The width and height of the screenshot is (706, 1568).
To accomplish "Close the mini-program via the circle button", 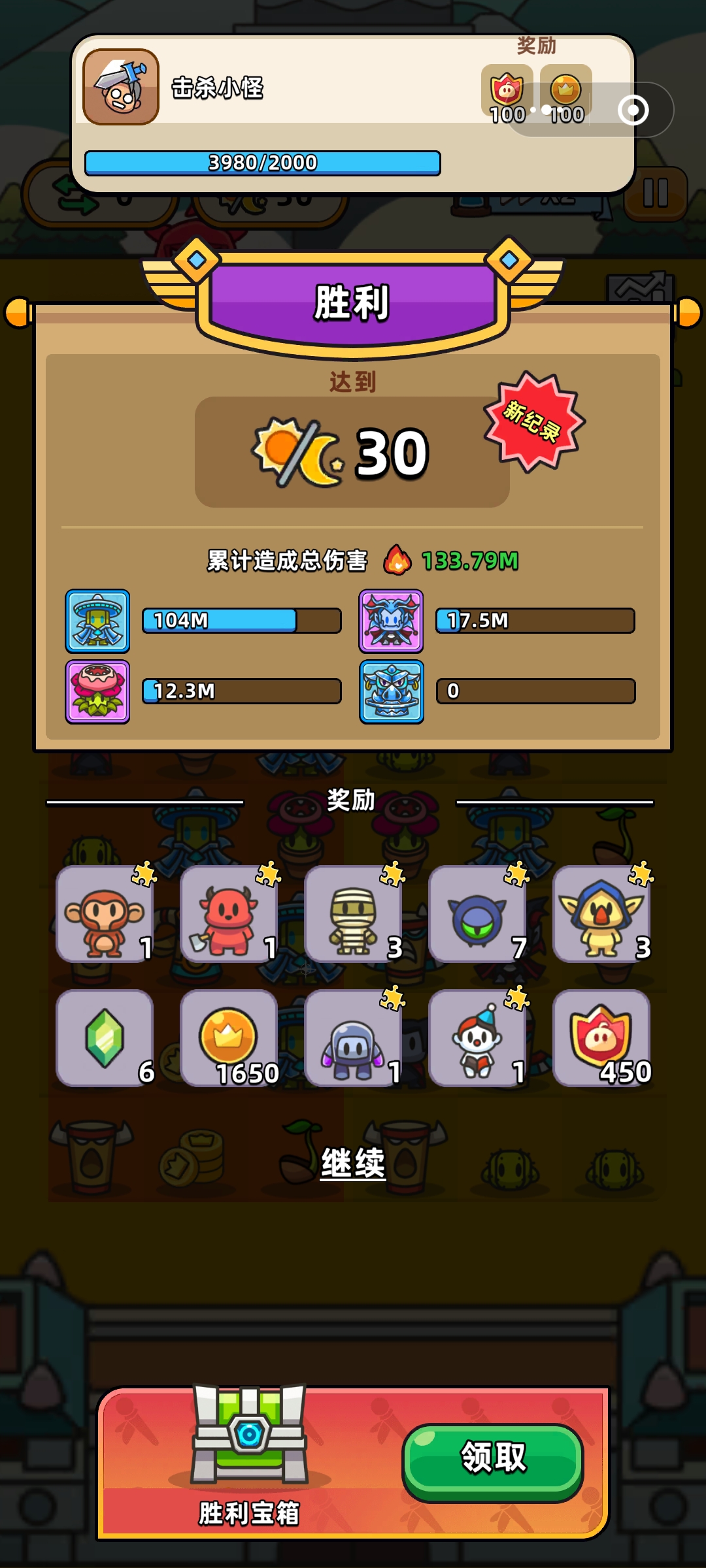I will click(633, 110).
